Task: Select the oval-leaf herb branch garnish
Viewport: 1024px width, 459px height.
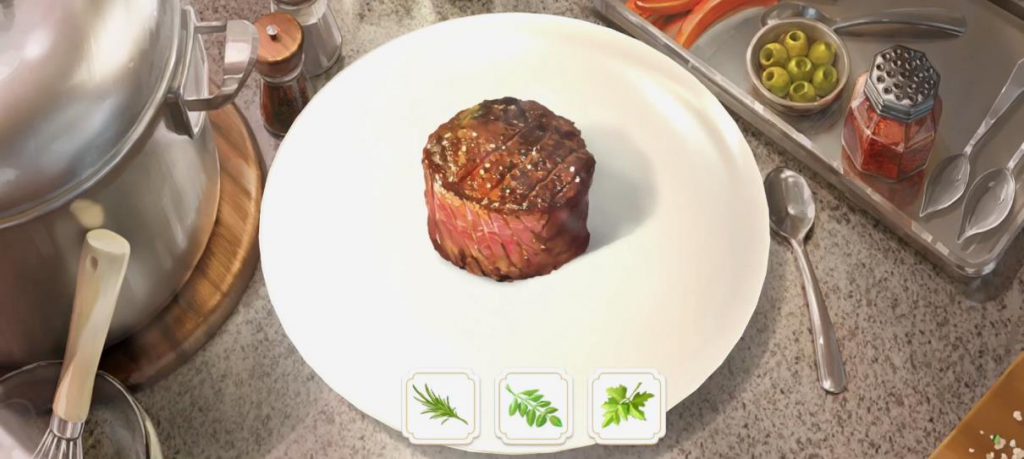Action: click(x=534, y=406)
